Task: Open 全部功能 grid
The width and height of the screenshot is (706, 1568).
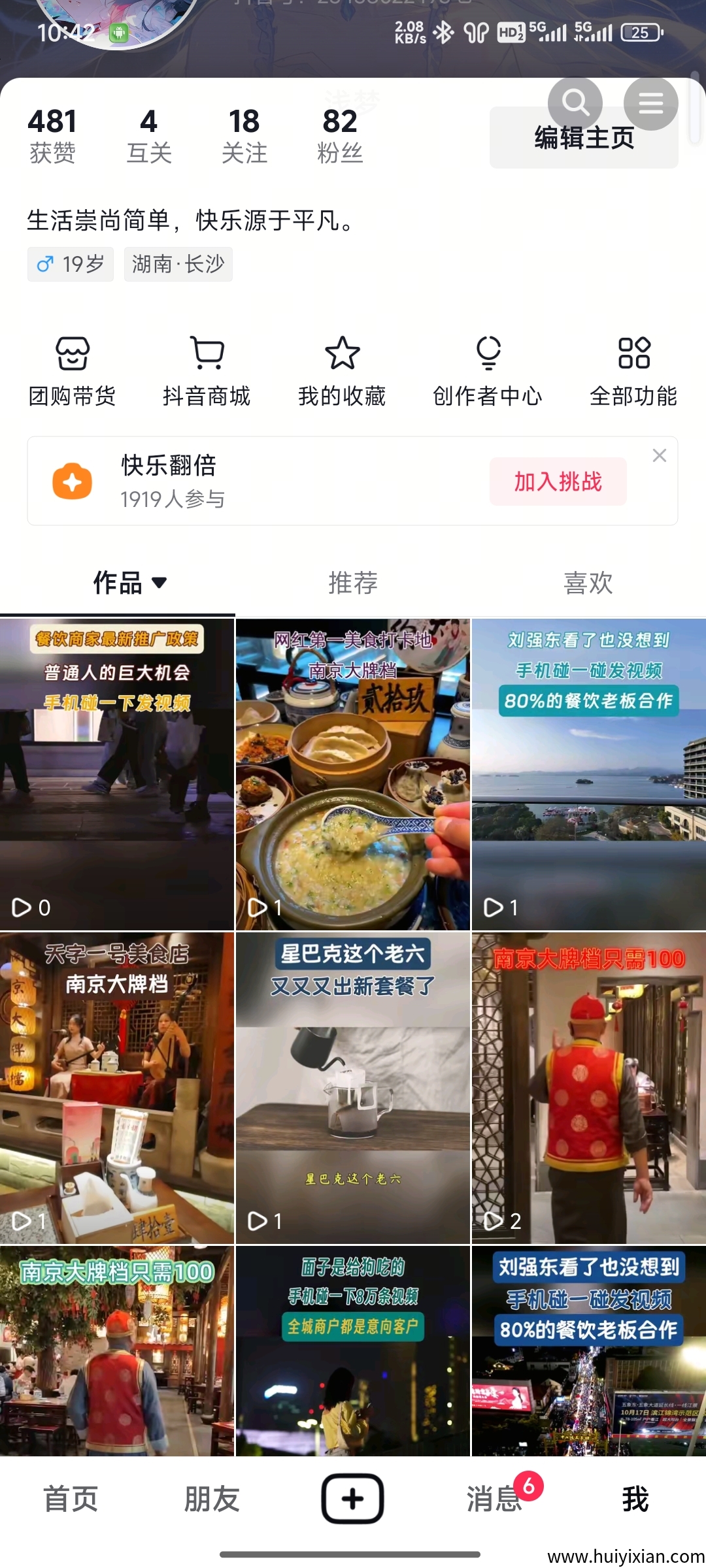Action: coord(633,370)
